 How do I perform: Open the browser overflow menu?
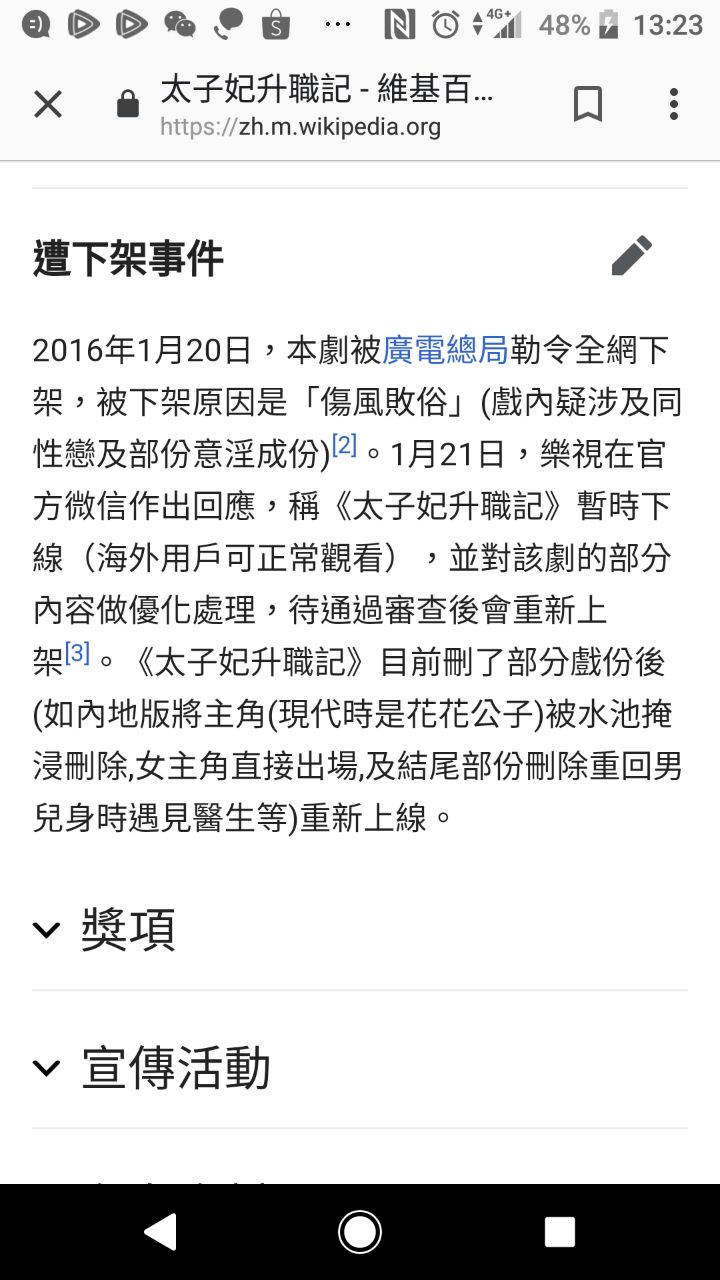[x=674, y=104]
